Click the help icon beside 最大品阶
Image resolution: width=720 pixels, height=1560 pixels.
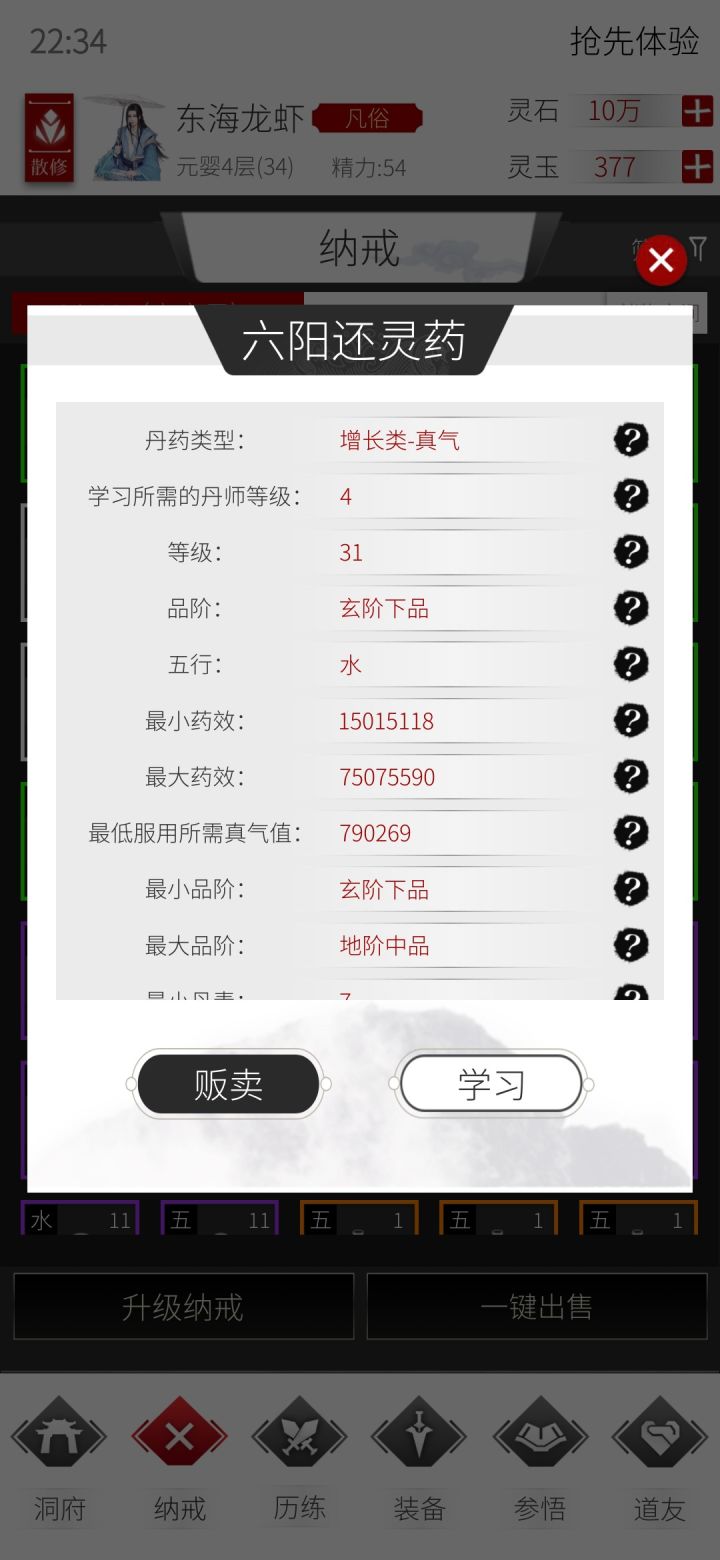point(631,944)
